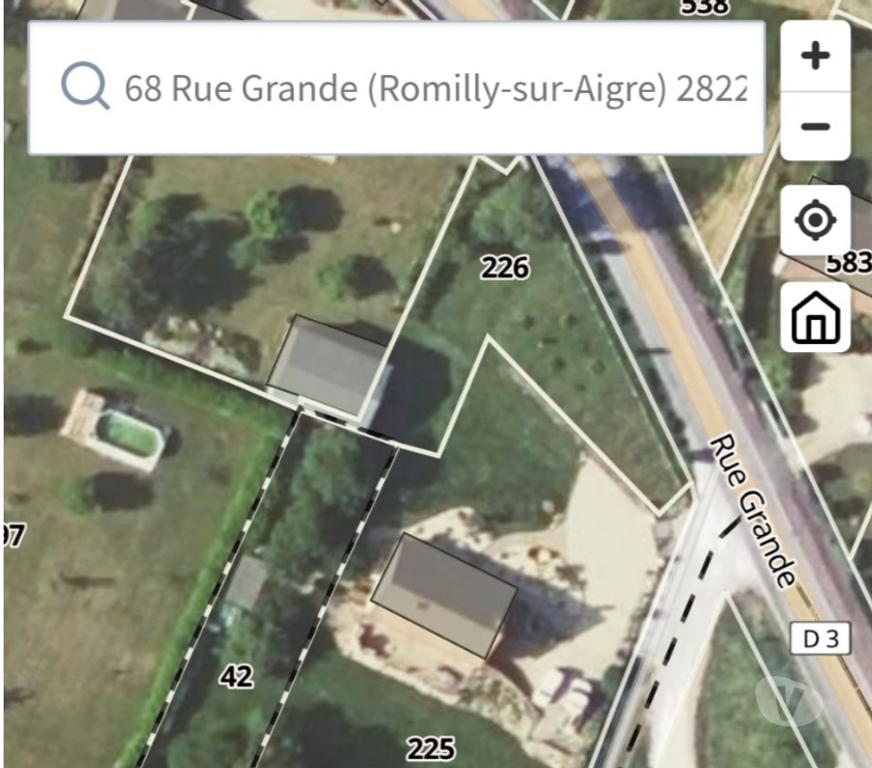Tap the home button on the map
The image size is (872, 768).
[x=816, y=317]
